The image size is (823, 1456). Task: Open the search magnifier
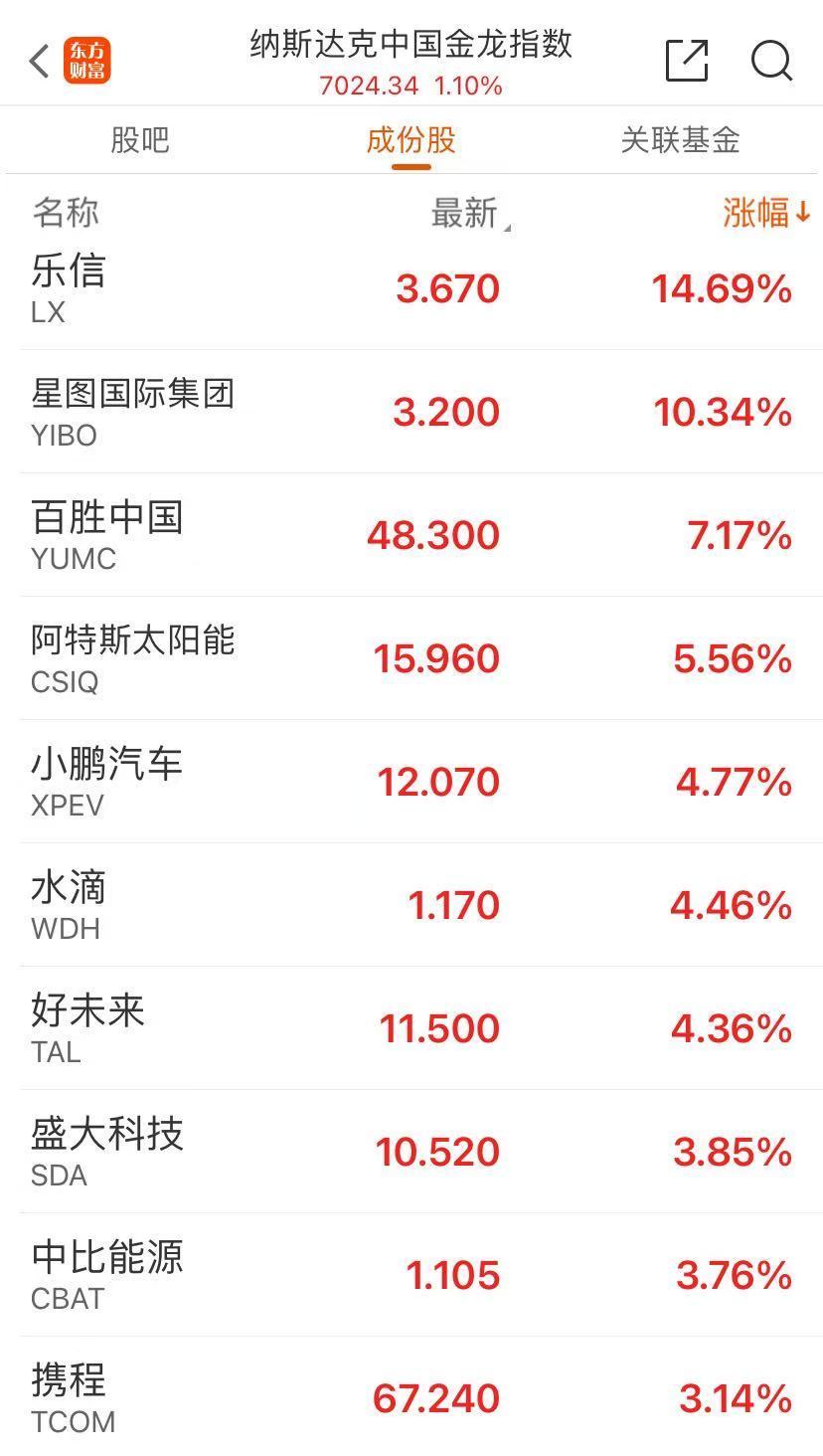(771, 61)
